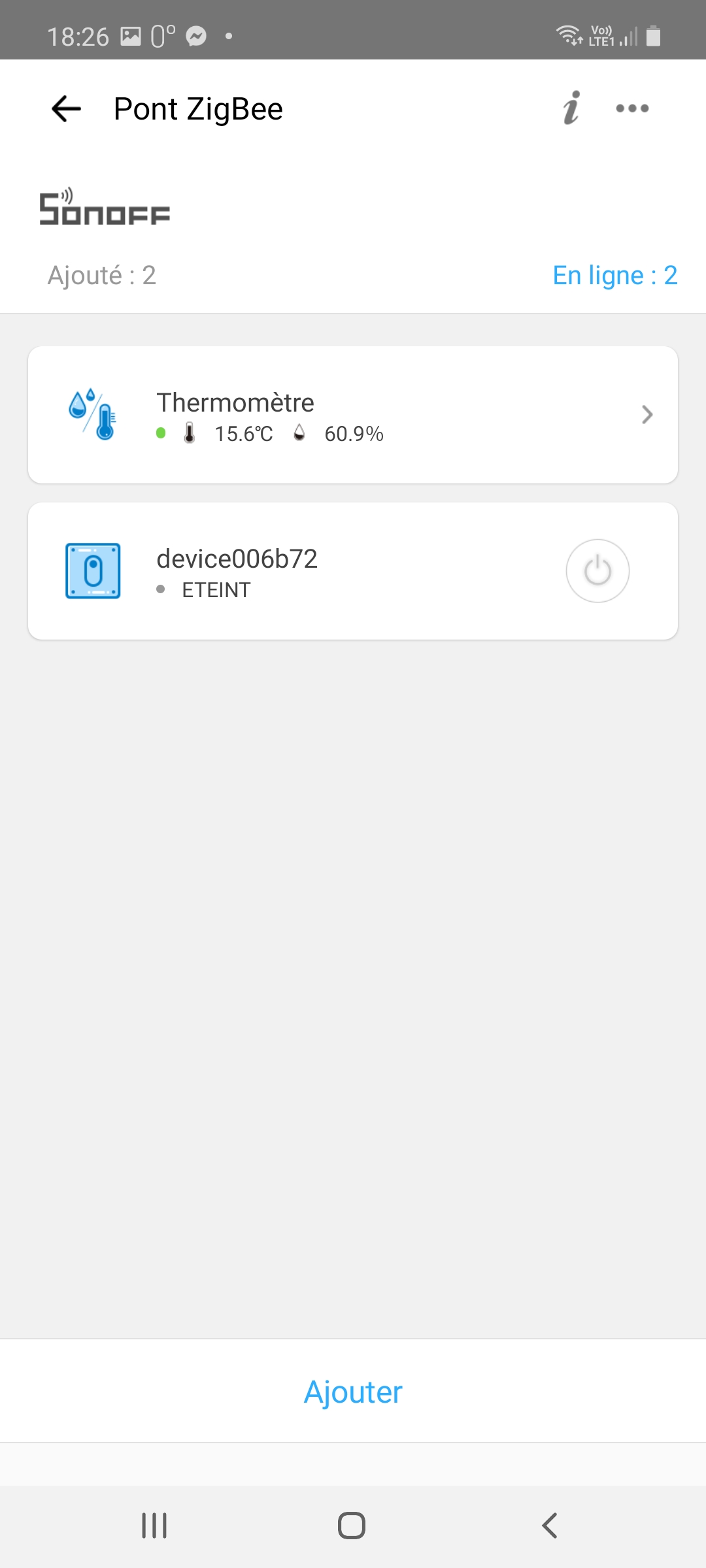Open the three-dot overflow menu
Image resolution: width=706 pixels, height=1568 pixels.
(x=632, y=108)
